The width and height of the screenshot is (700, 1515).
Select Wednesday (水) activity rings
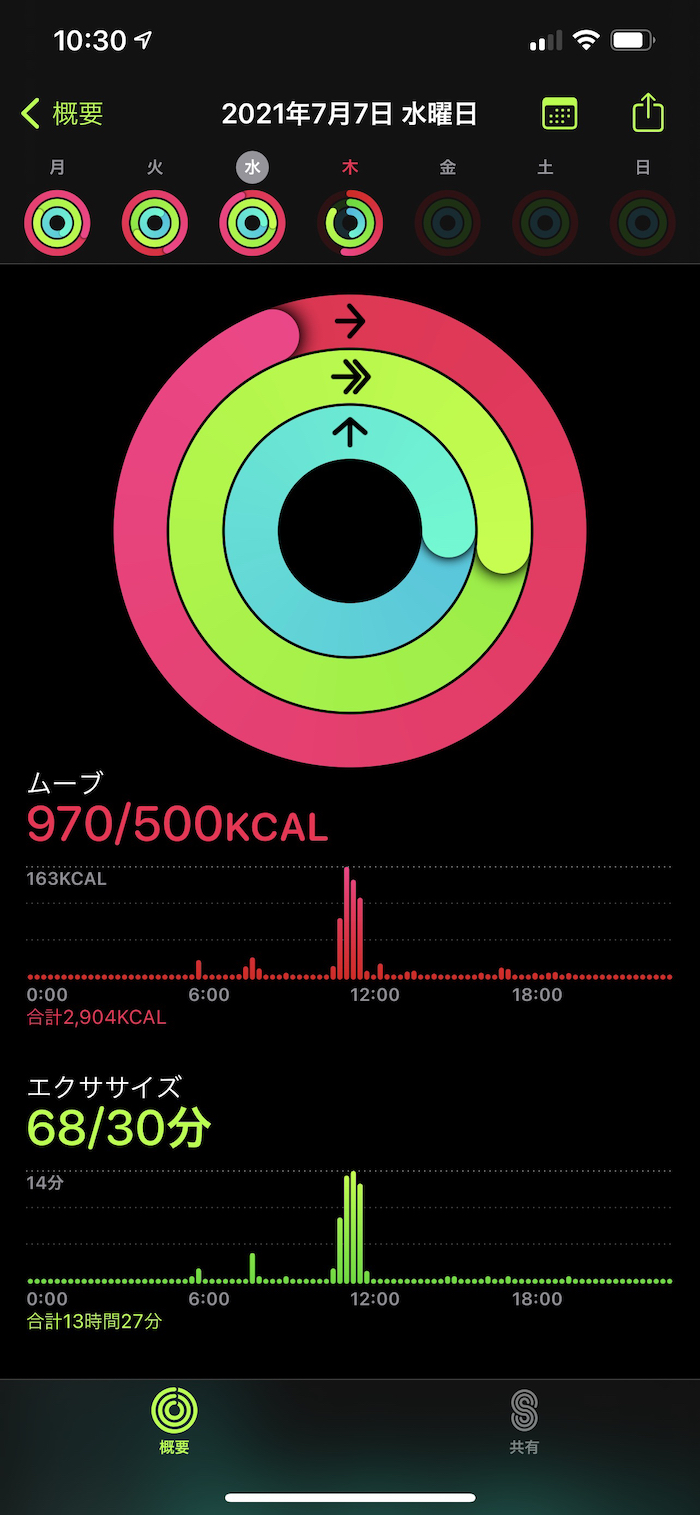(252, 222)
